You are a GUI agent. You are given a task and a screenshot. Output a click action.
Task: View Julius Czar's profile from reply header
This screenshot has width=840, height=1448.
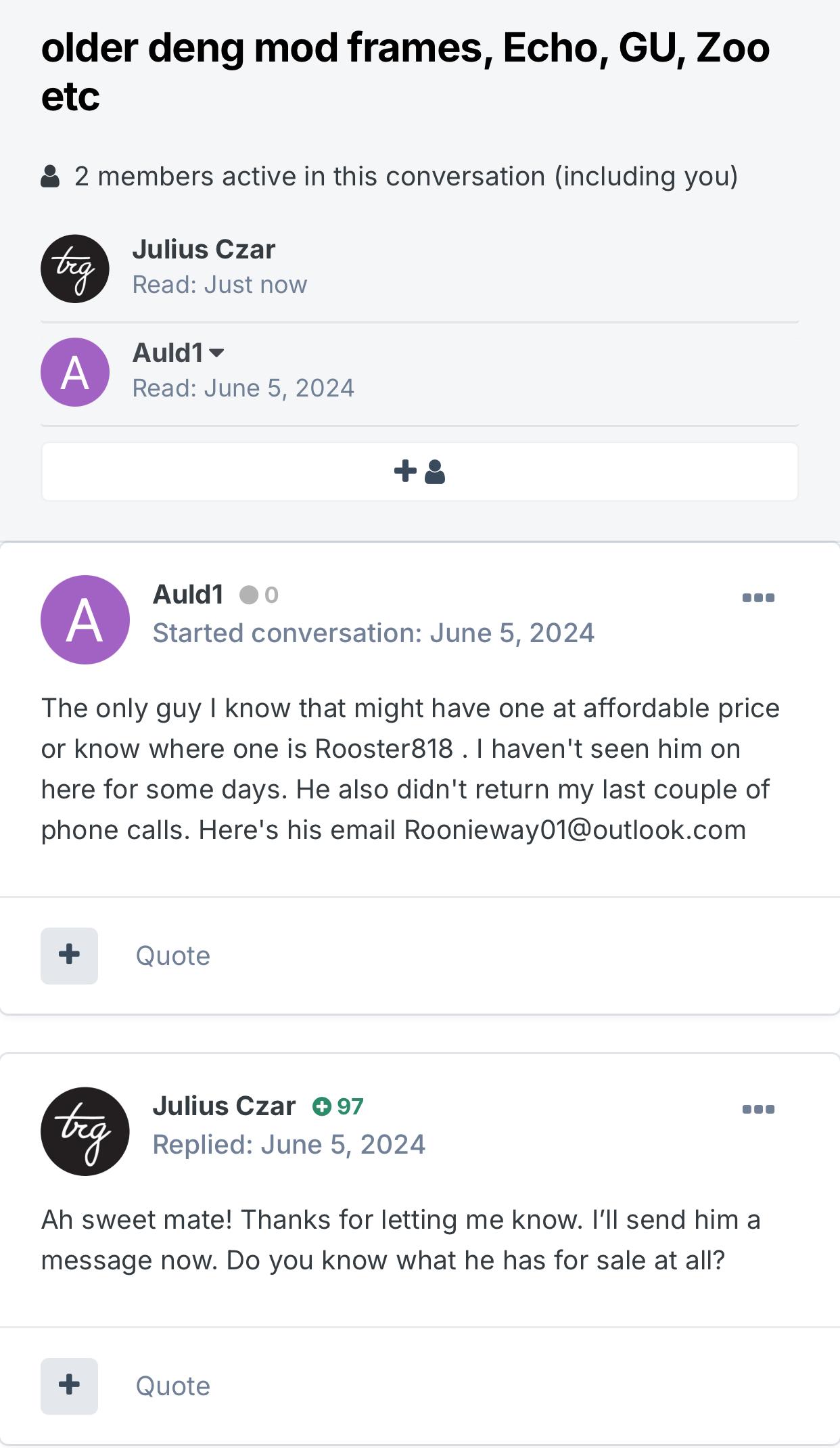coord(224,1106)
